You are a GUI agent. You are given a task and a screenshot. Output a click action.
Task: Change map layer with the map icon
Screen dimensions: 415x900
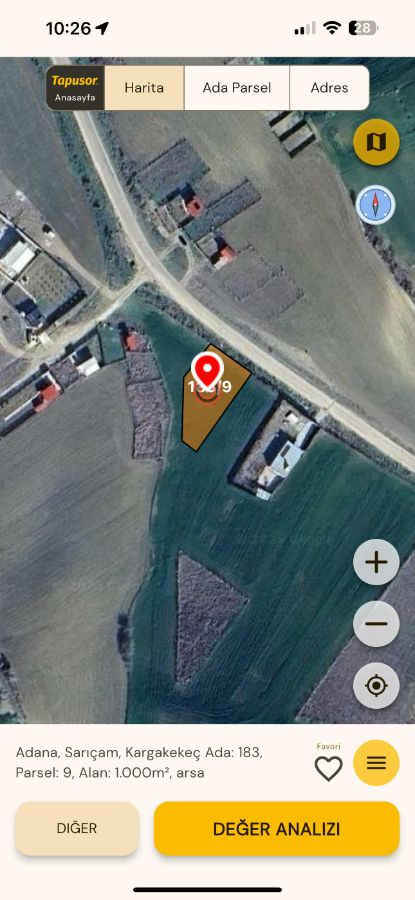pos(376,142)
